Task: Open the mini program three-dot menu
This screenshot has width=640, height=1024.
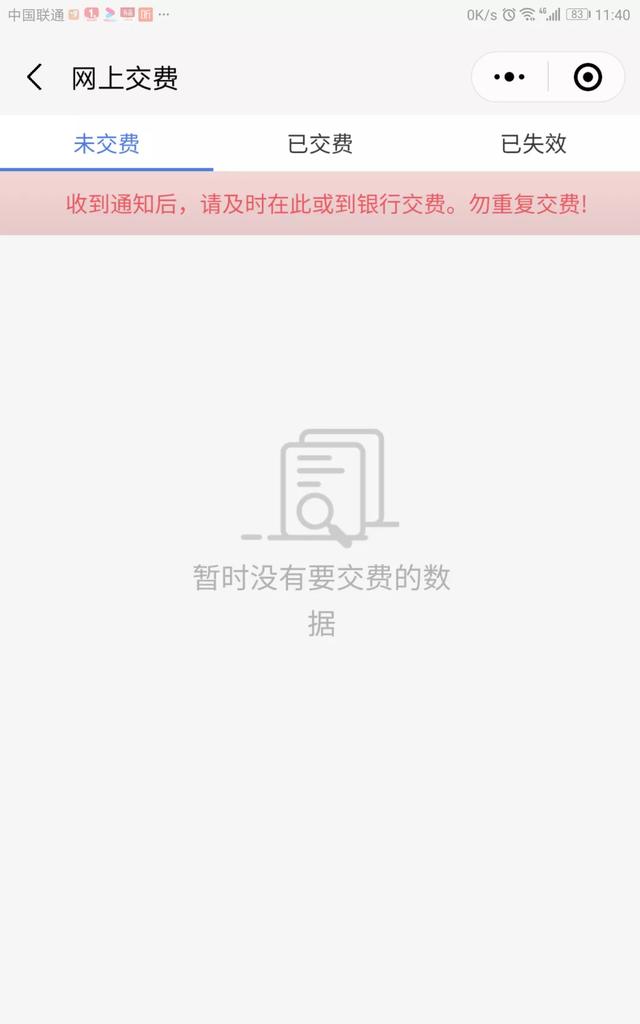Action: click(509, 77)
